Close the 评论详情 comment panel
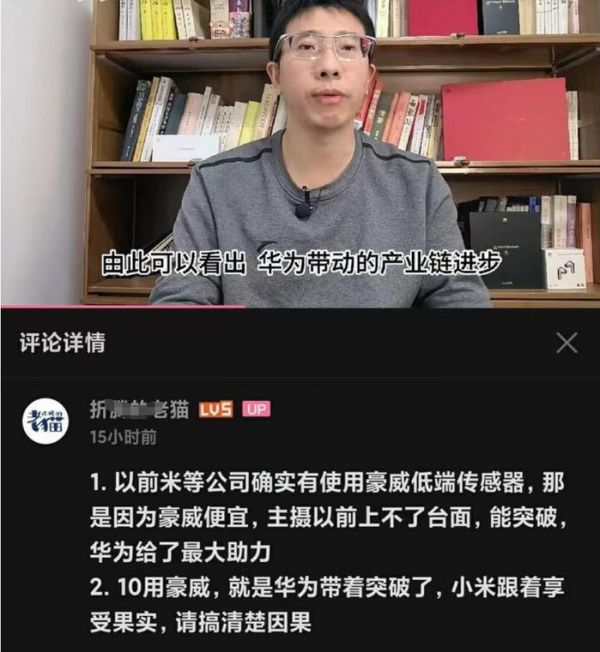Image resolution: width=600 pixels, height=652 pixels. click(566, 343)
